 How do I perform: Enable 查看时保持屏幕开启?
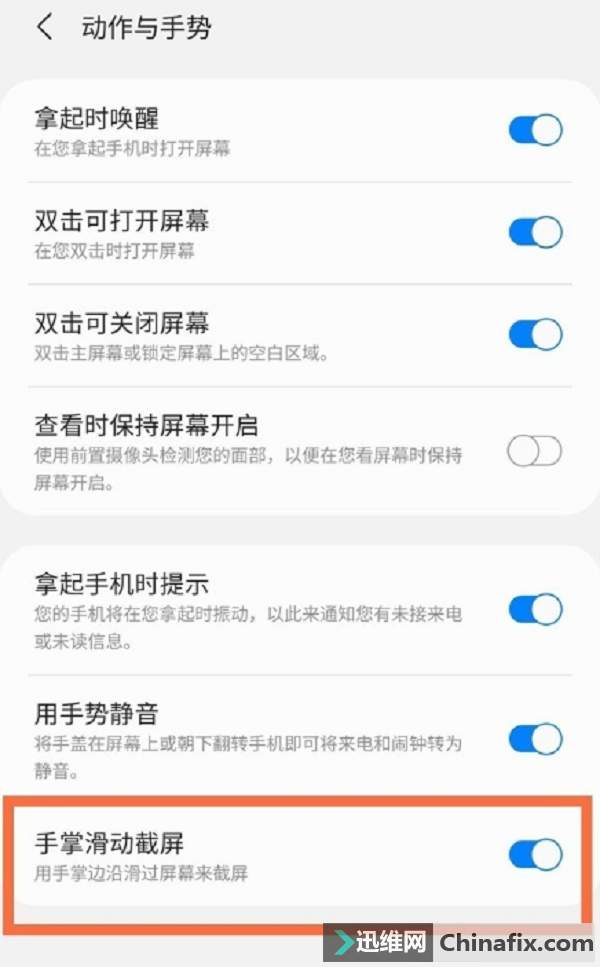pyautogui.click(x=534, y=451)
